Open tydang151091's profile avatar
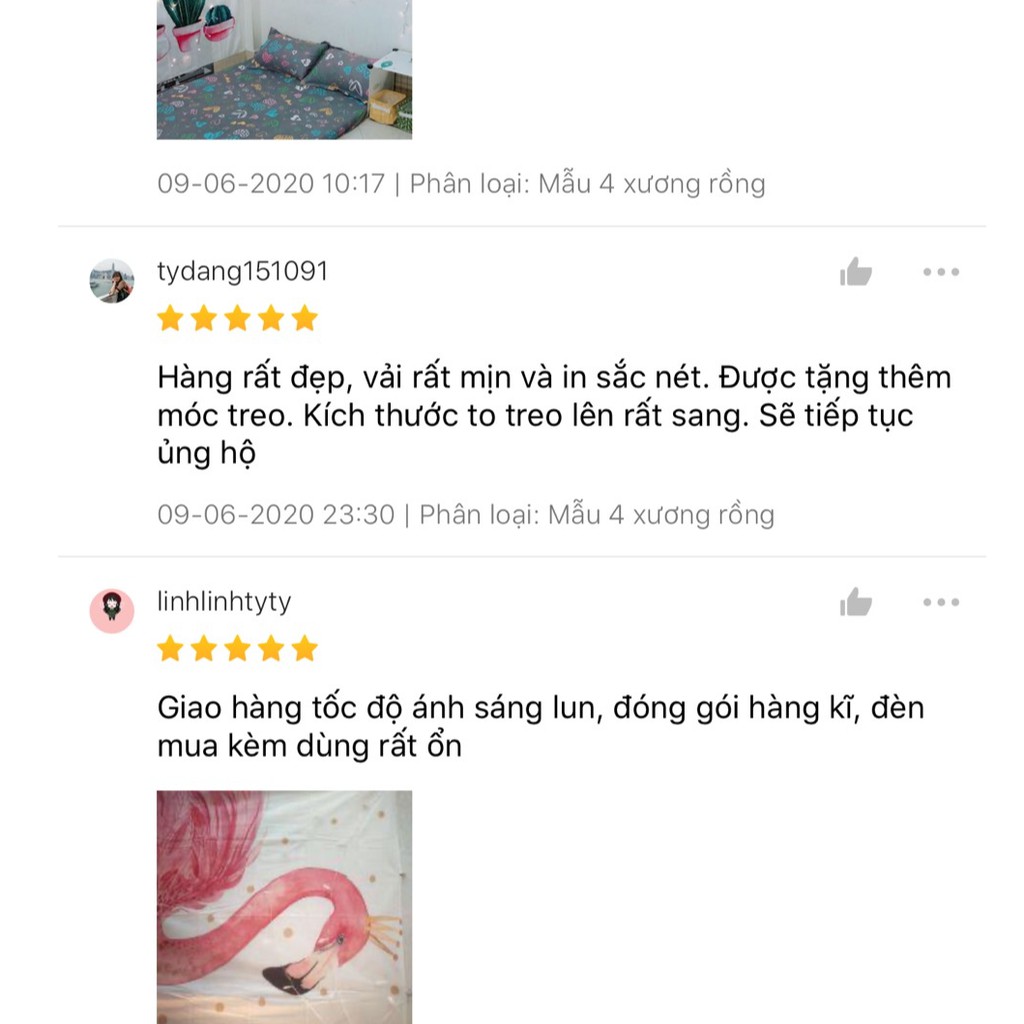Viewport: 1024px width, 1024px height. point(111,281)
